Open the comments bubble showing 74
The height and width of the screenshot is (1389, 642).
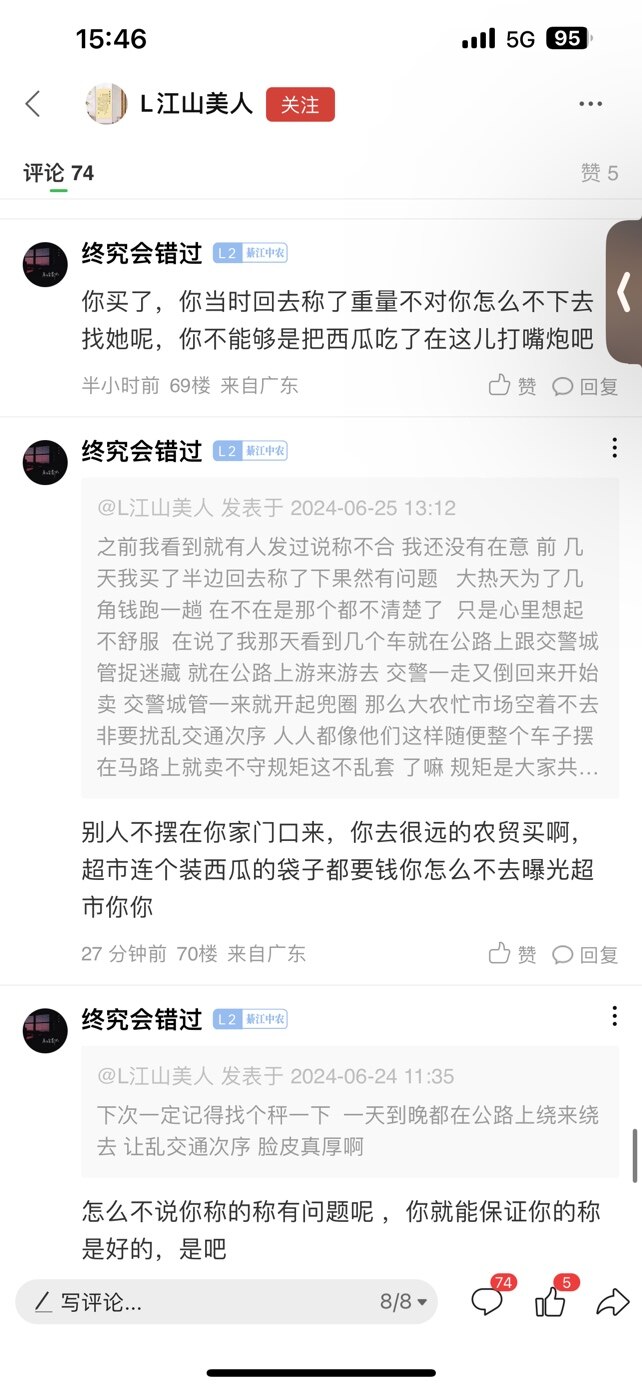click(x=487, y=1301)
